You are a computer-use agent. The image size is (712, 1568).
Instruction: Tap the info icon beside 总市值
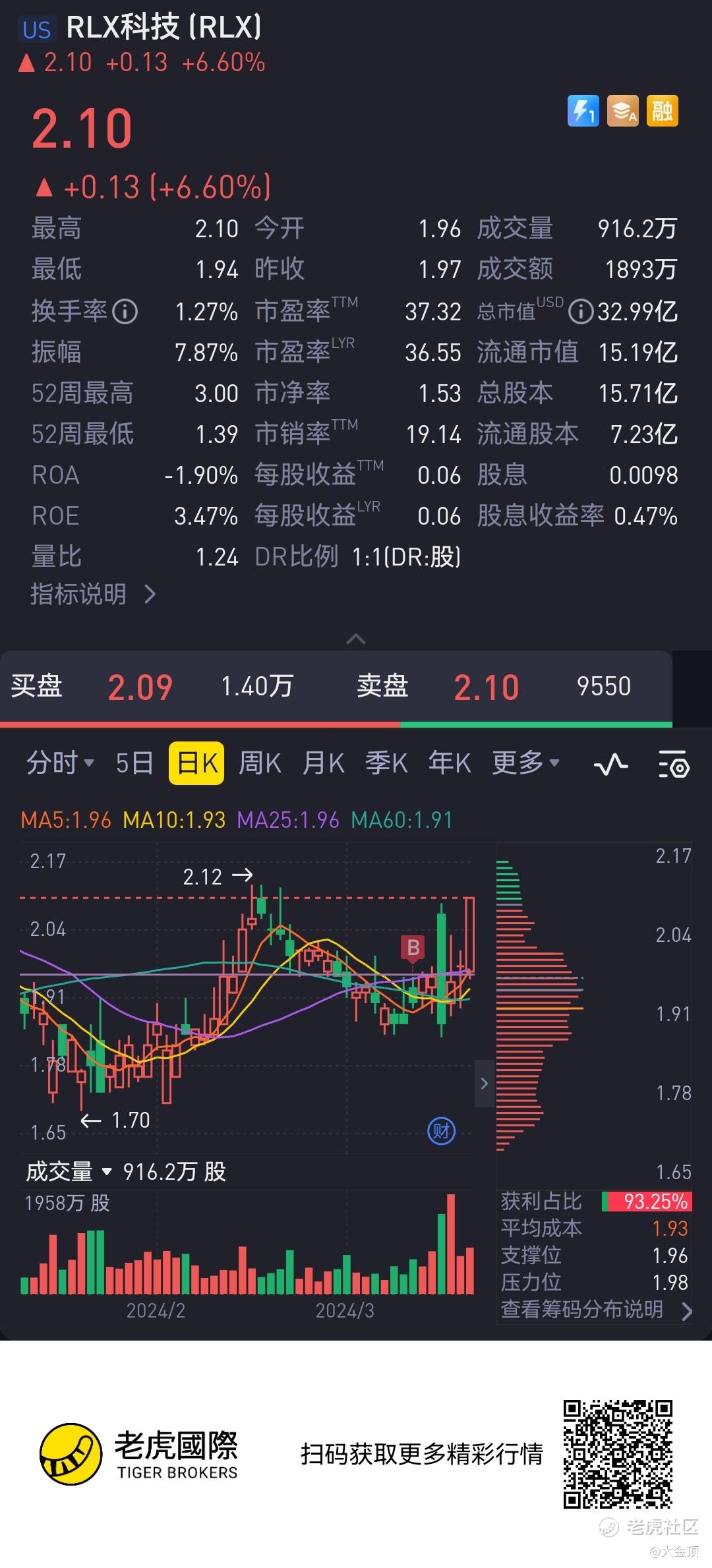point(581,311)
